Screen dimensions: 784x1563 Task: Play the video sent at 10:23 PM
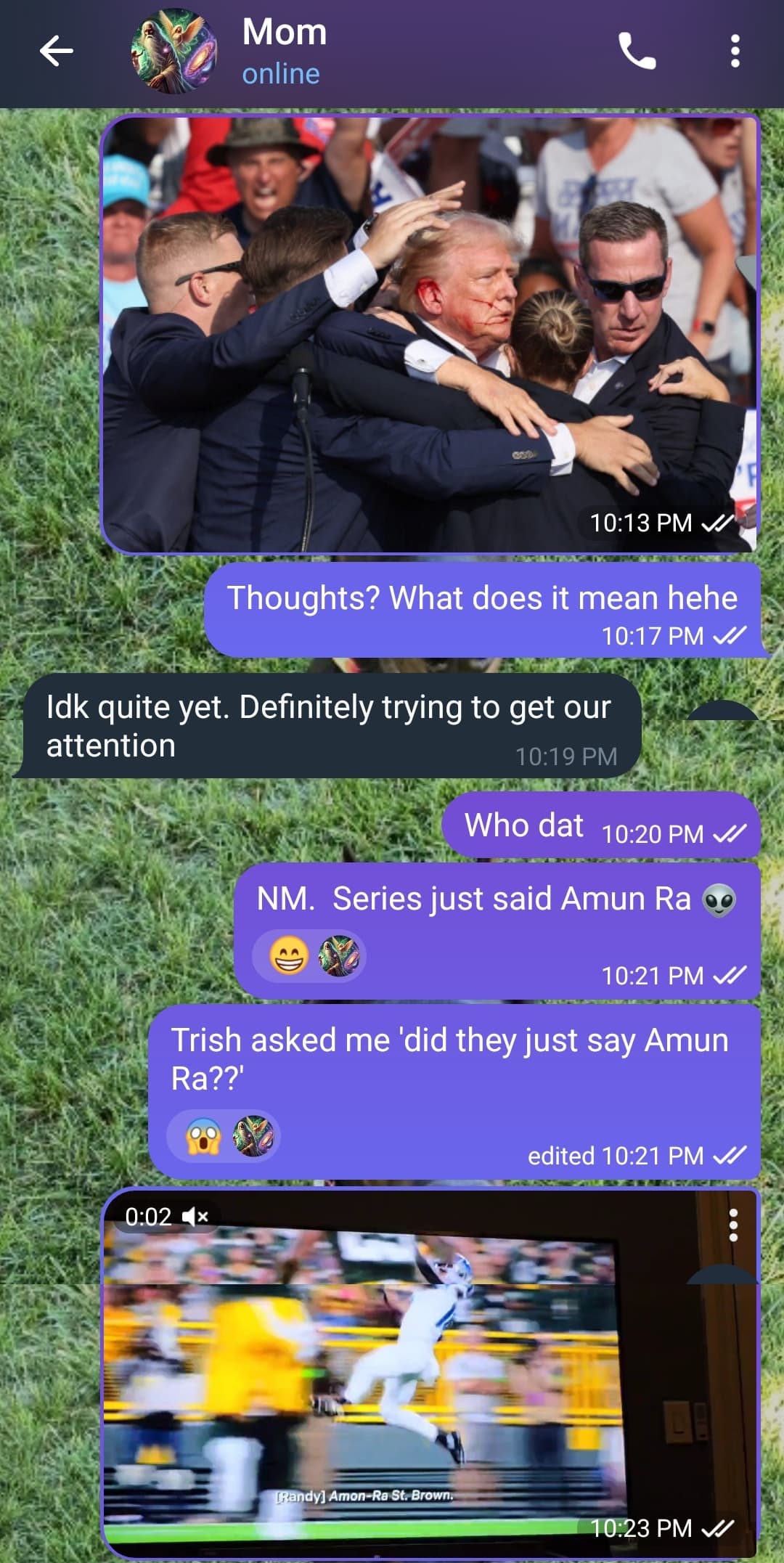click(430, 1372)
